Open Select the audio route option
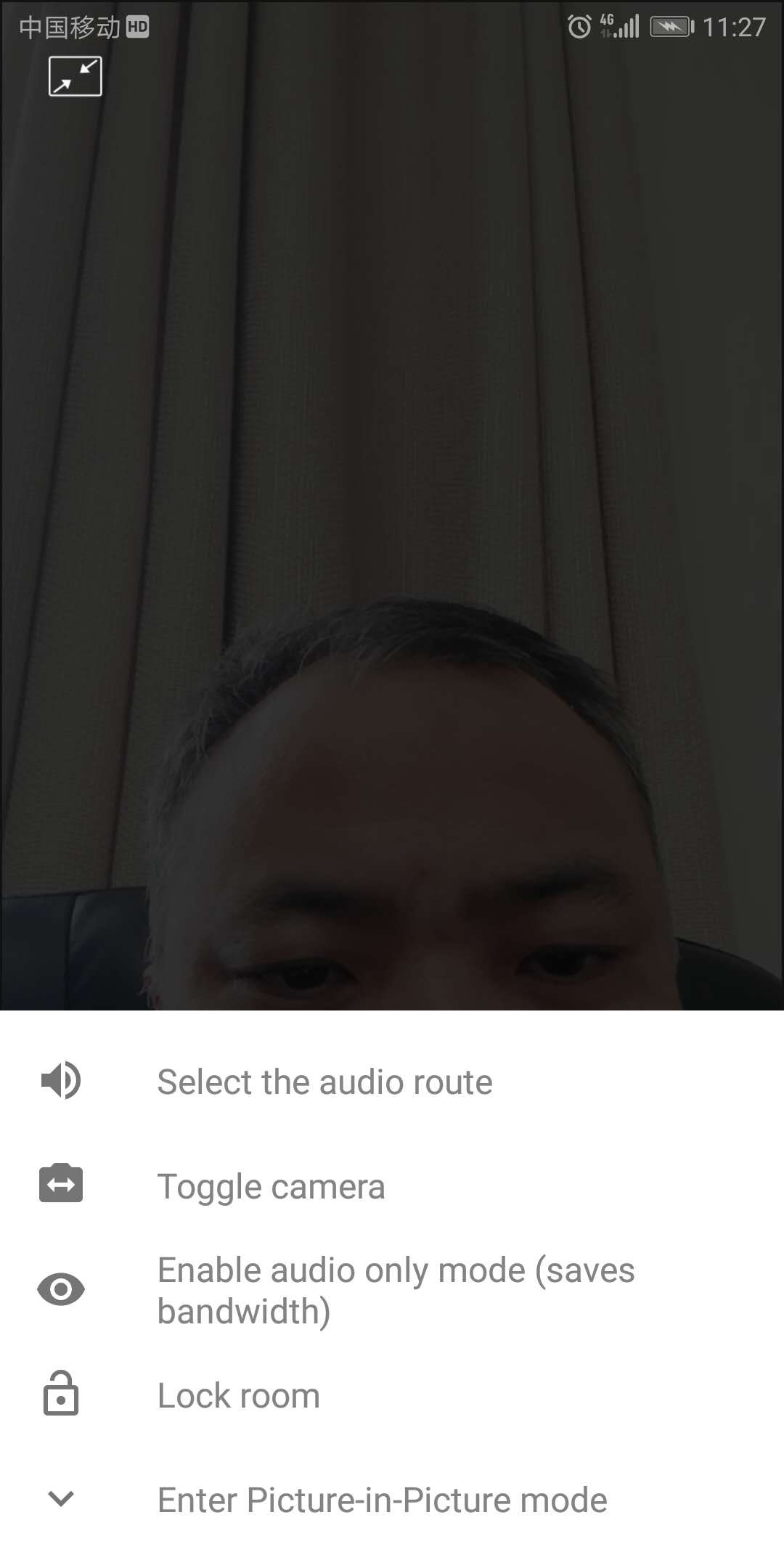The width and height of the screenshot is (784, 1568). pyautogui.click(x=392, y=1082)
